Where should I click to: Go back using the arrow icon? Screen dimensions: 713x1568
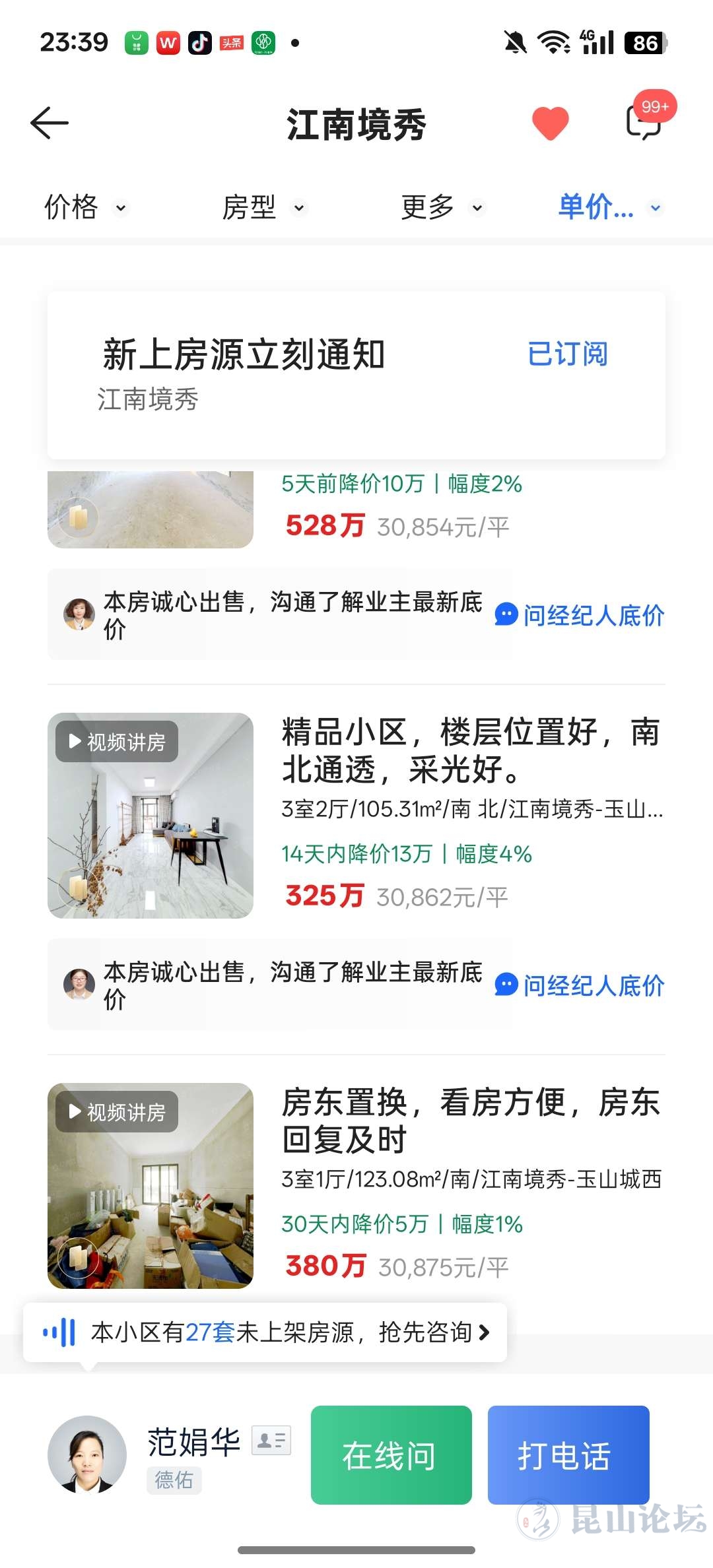(50, 123)
